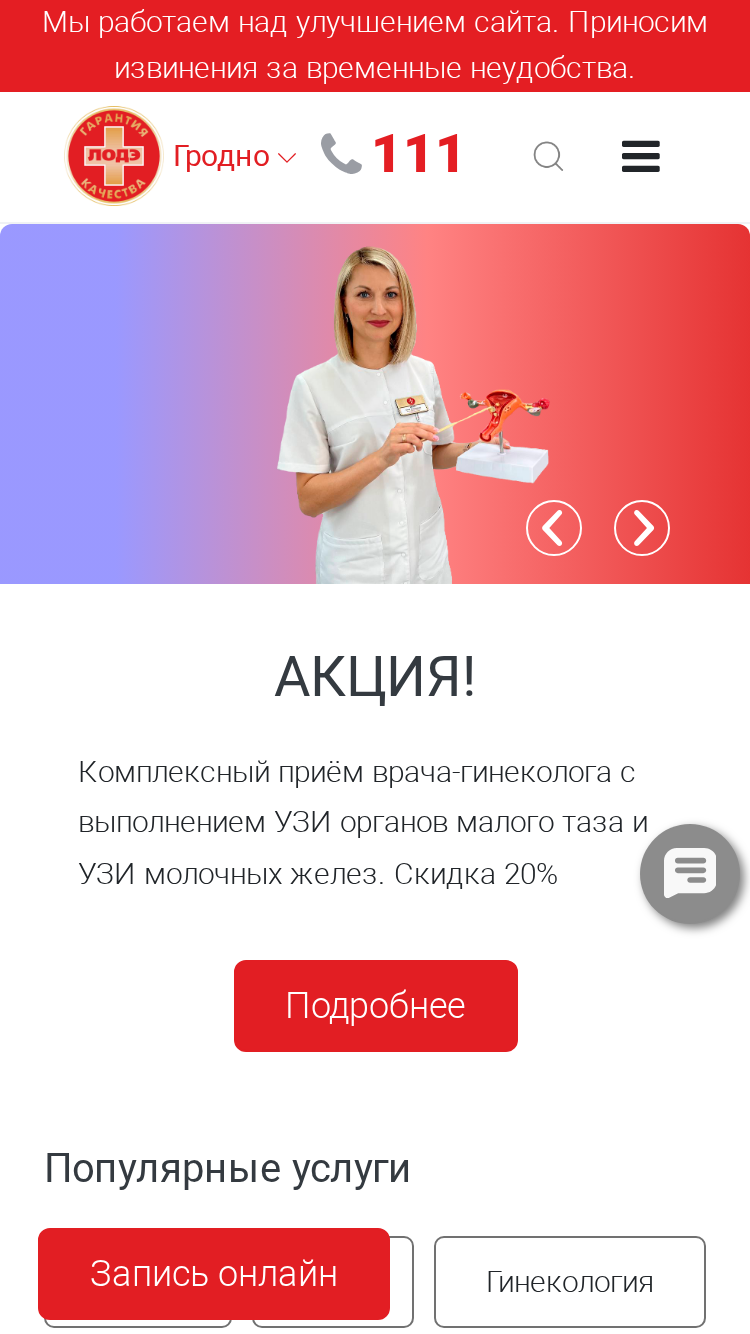The height and width of the screenshot is (1334, 750).
Task: Open the Гродно city dropdown
Action: 235,157
